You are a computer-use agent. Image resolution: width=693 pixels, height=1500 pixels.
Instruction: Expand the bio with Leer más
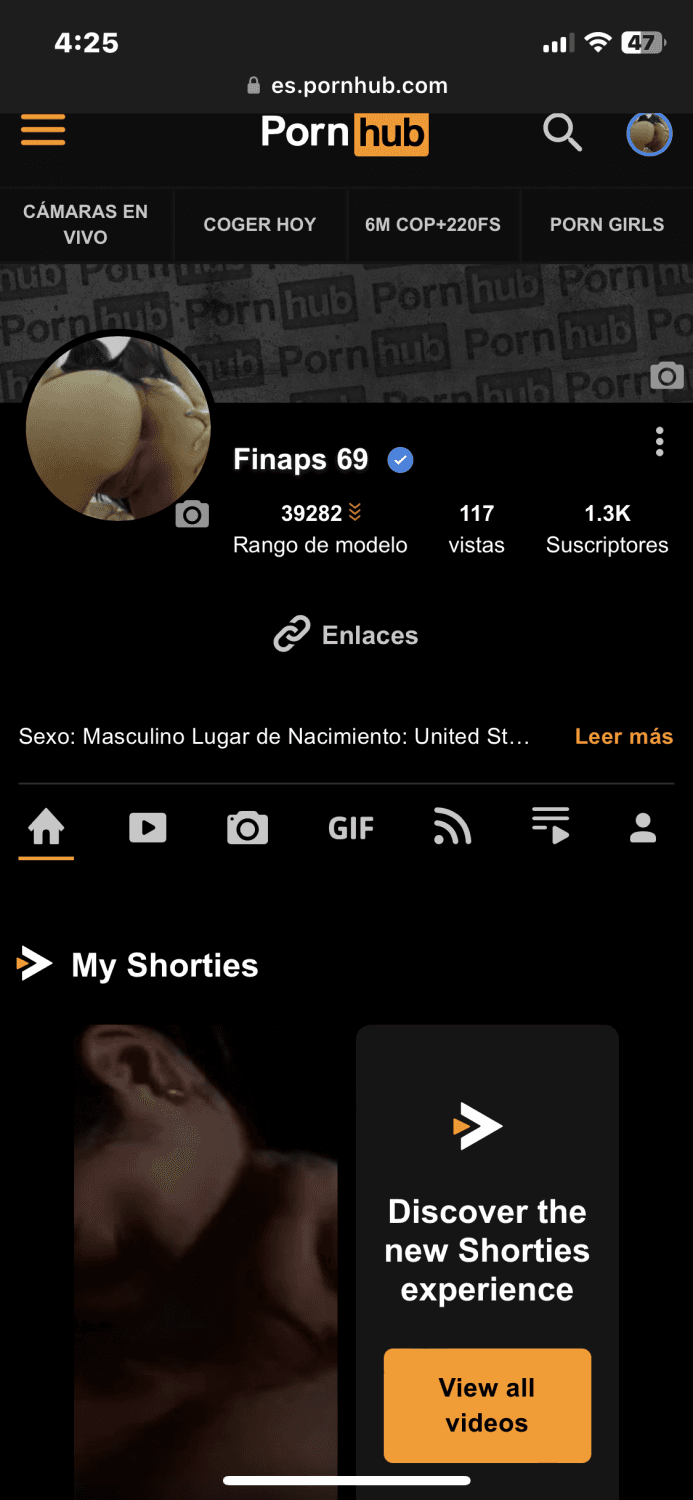624,737
